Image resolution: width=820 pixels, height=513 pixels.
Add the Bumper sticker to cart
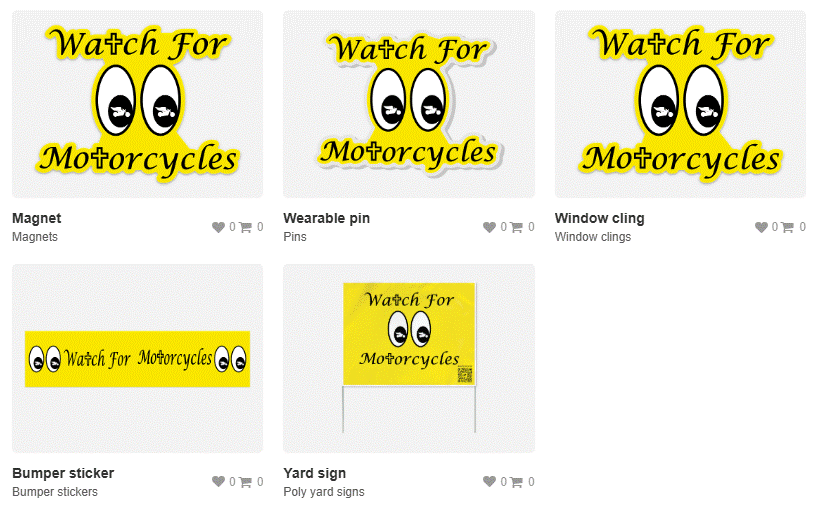245,482
